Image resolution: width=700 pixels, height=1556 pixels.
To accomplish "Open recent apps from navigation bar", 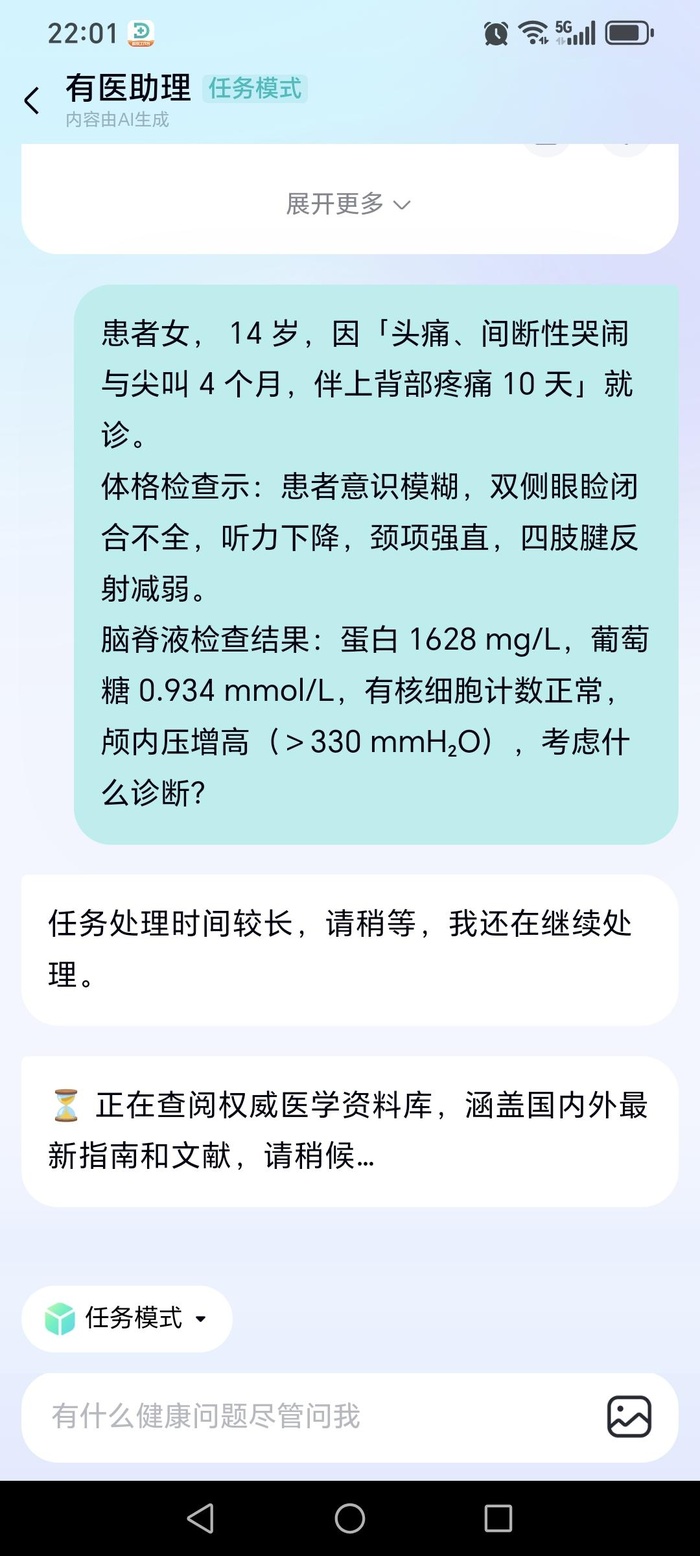I will (498, 1518).
